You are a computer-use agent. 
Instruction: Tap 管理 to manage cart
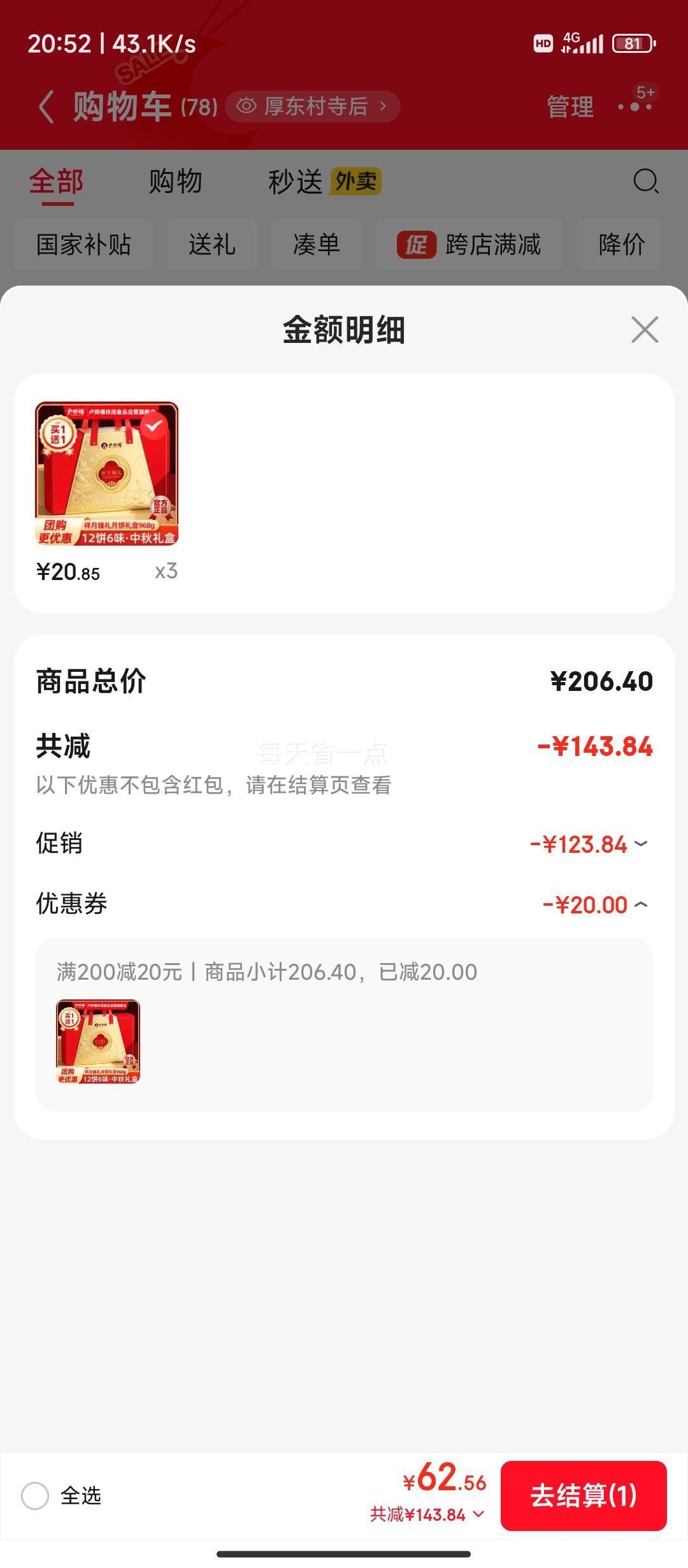pos(570,106)
